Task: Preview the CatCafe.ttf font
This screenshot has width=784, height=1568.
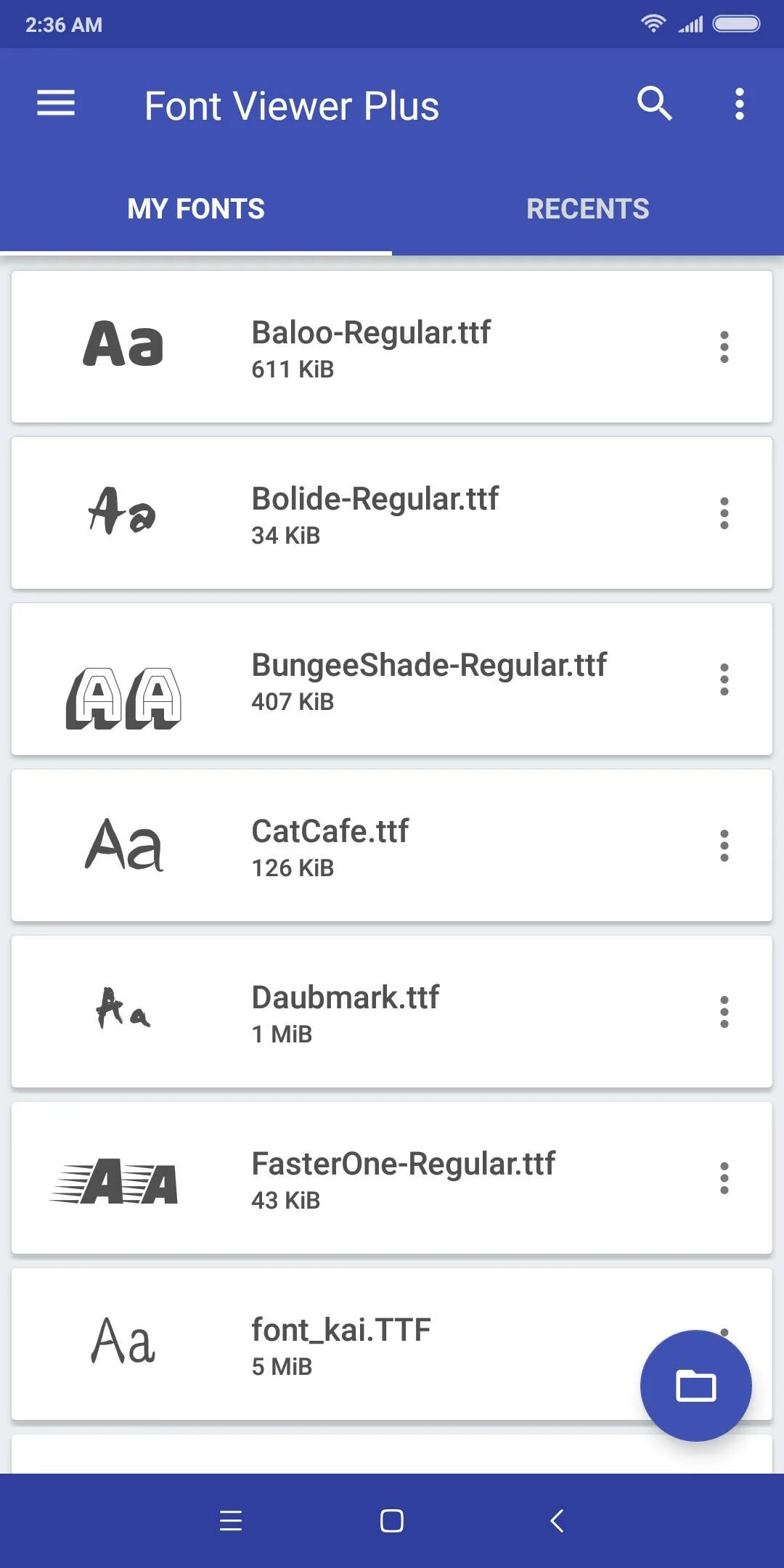Action: coord(330,846)
